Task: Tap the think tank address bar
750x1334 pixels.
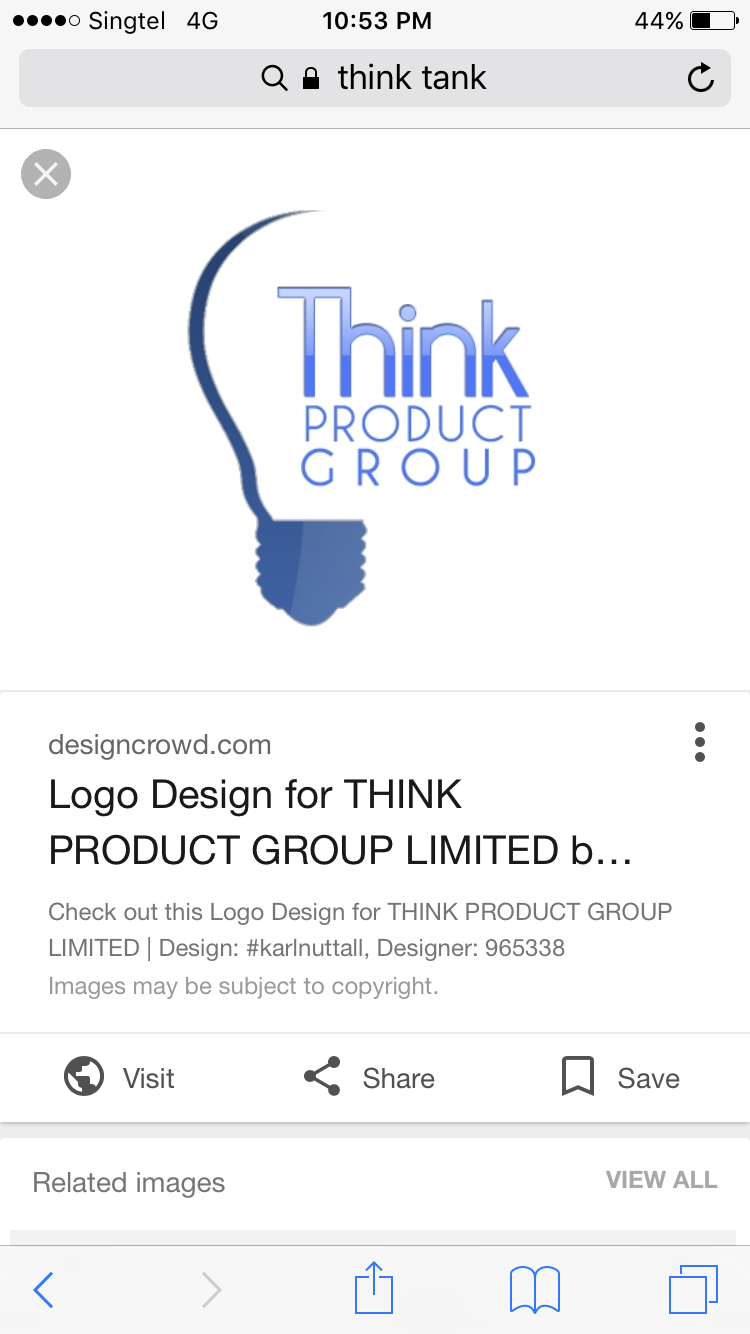Action: coord(375,78)
